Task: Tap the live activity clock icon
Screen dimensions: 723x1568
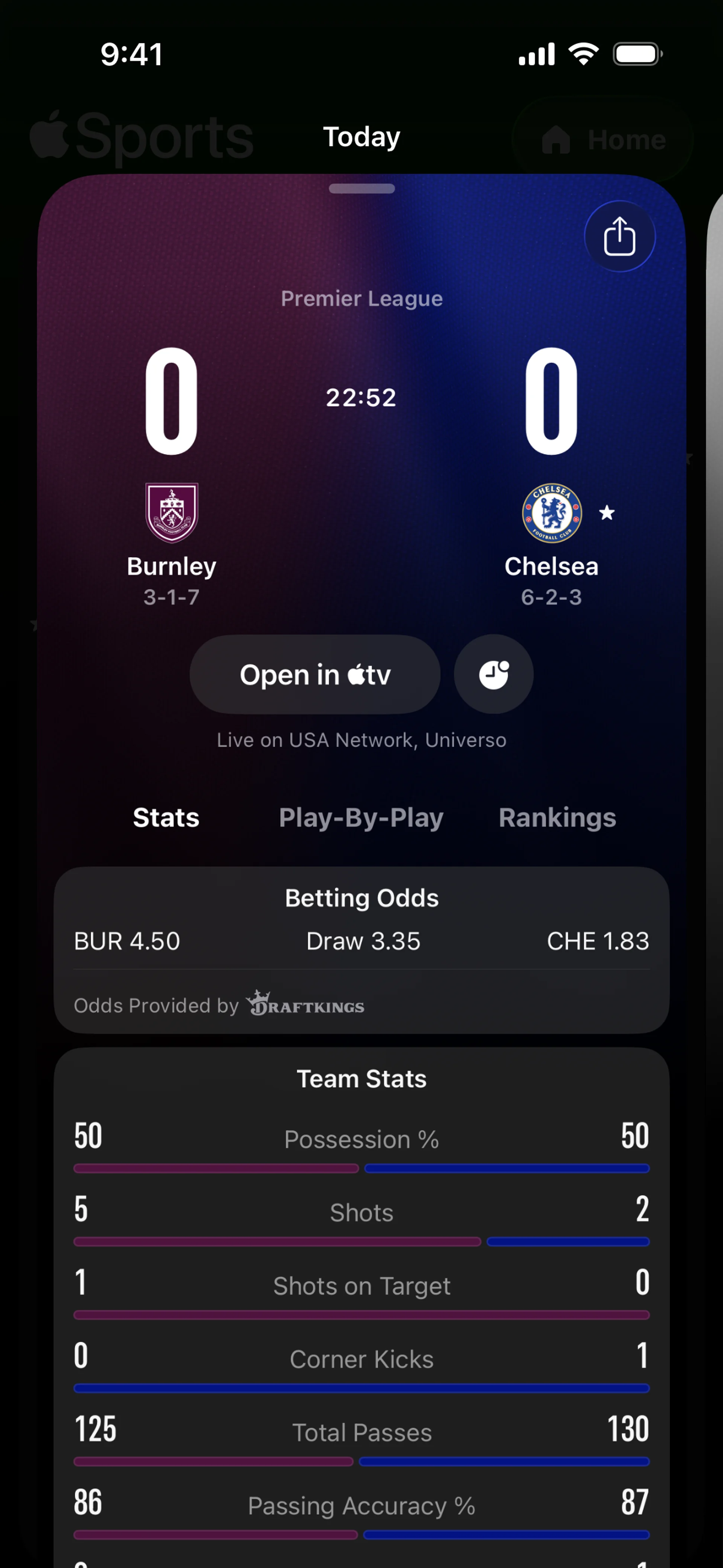Action: click(493, 674)
